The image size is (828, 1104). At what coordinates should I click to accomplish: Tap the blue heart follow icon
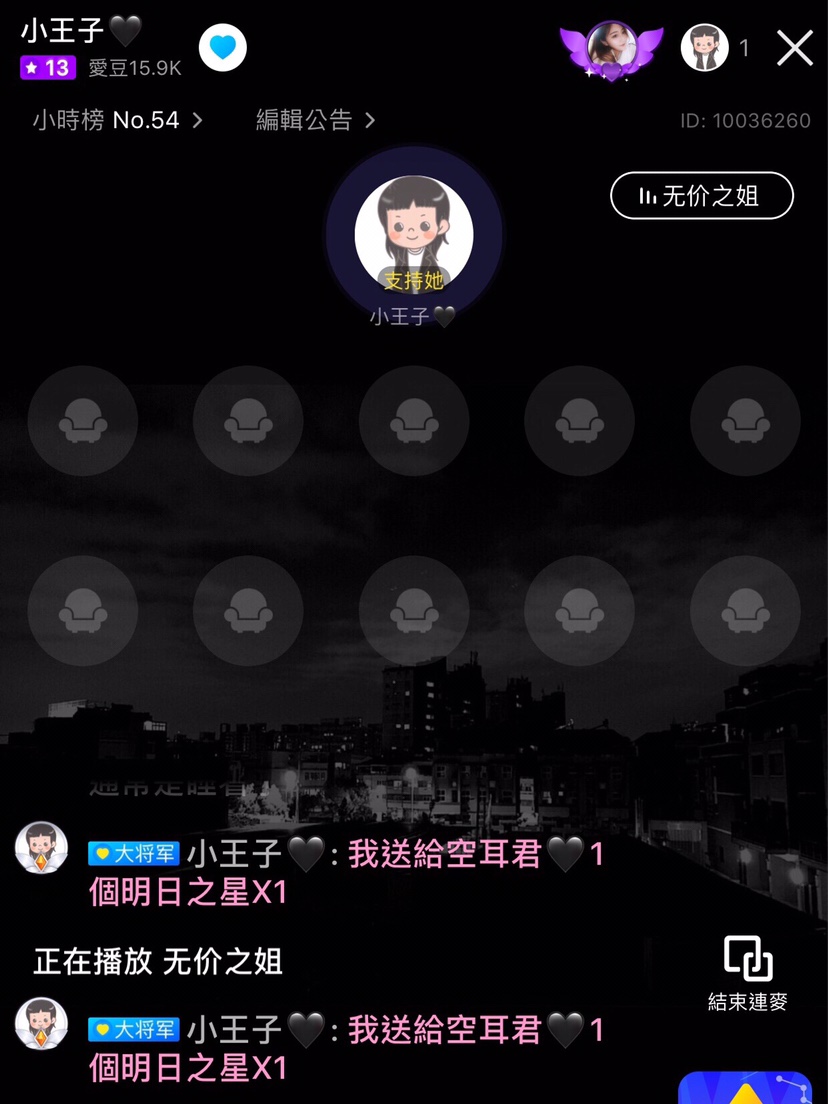[x=222, y=47]
